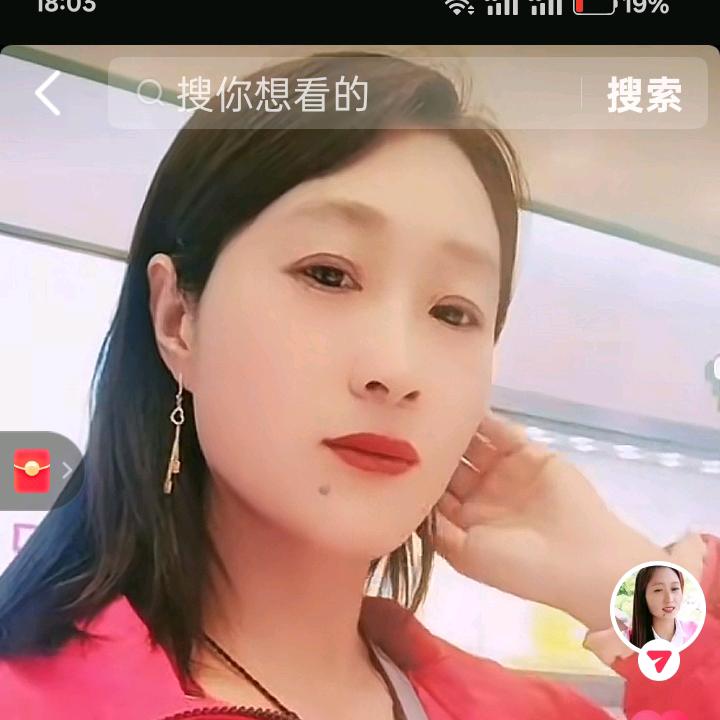The width and height of the screenshot is (720, 720).
Task: Tap the 搜索 button
Action: pos(644,94)
